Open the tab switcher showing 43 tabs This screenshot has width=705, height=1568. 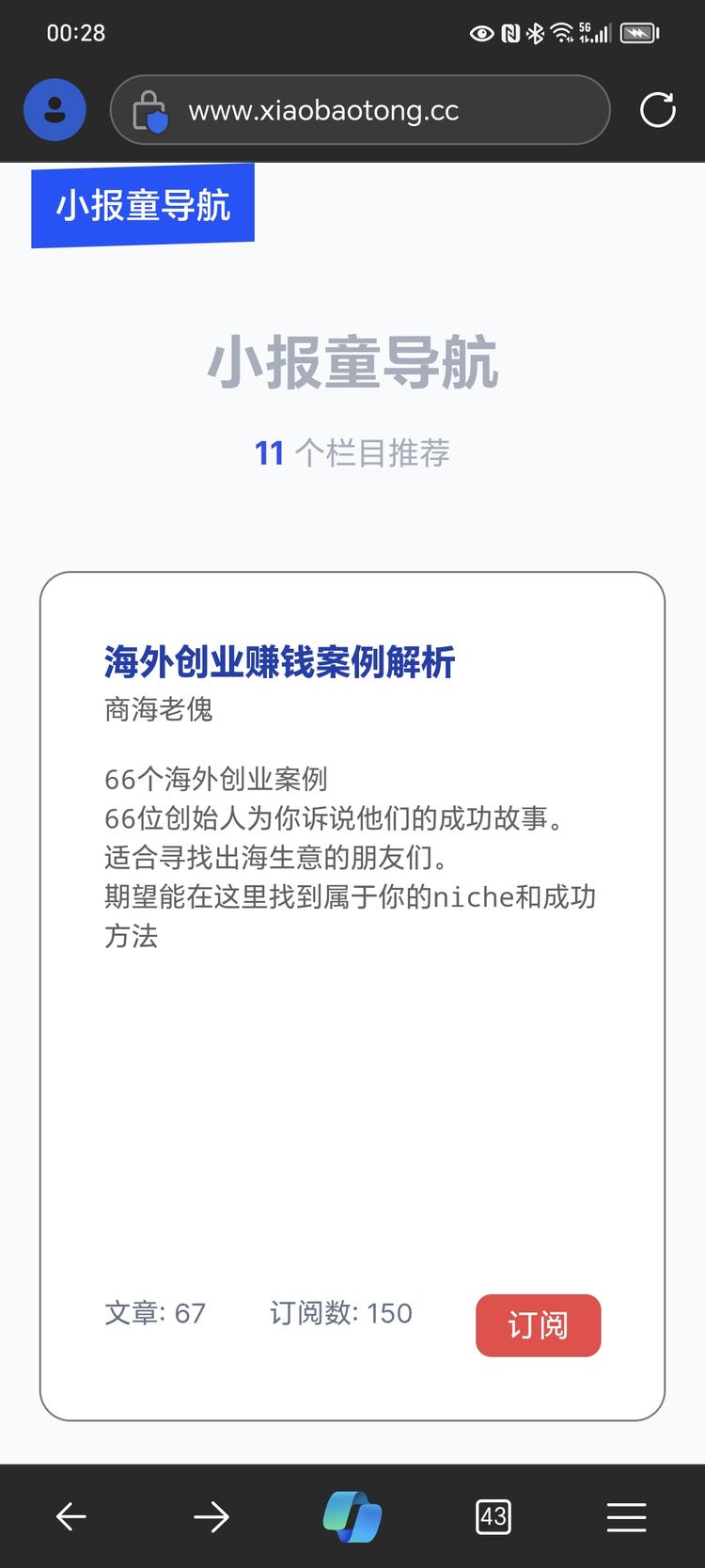493,1516
